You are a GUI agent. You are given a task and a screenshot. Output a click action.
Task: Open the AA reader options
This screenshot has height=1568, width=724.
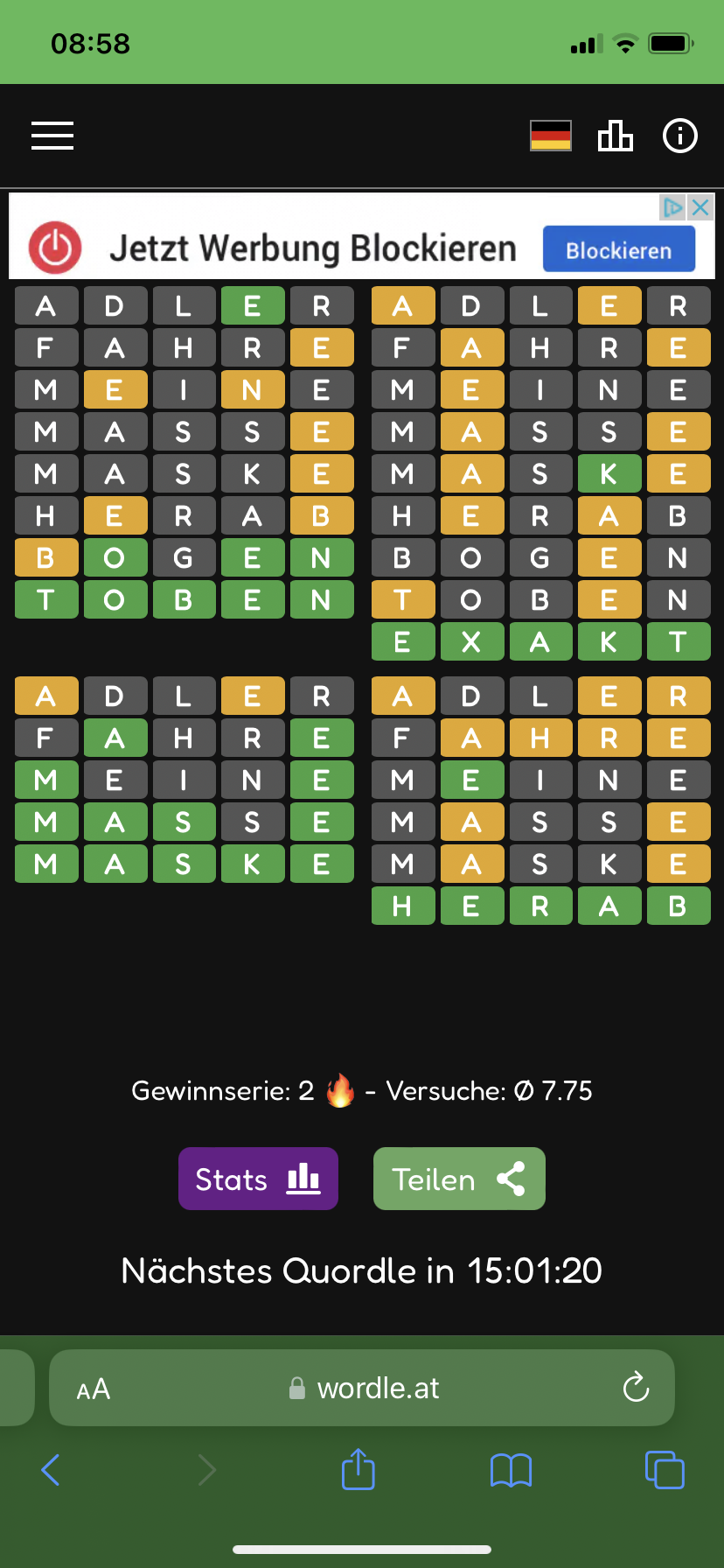click(94, 1389)
